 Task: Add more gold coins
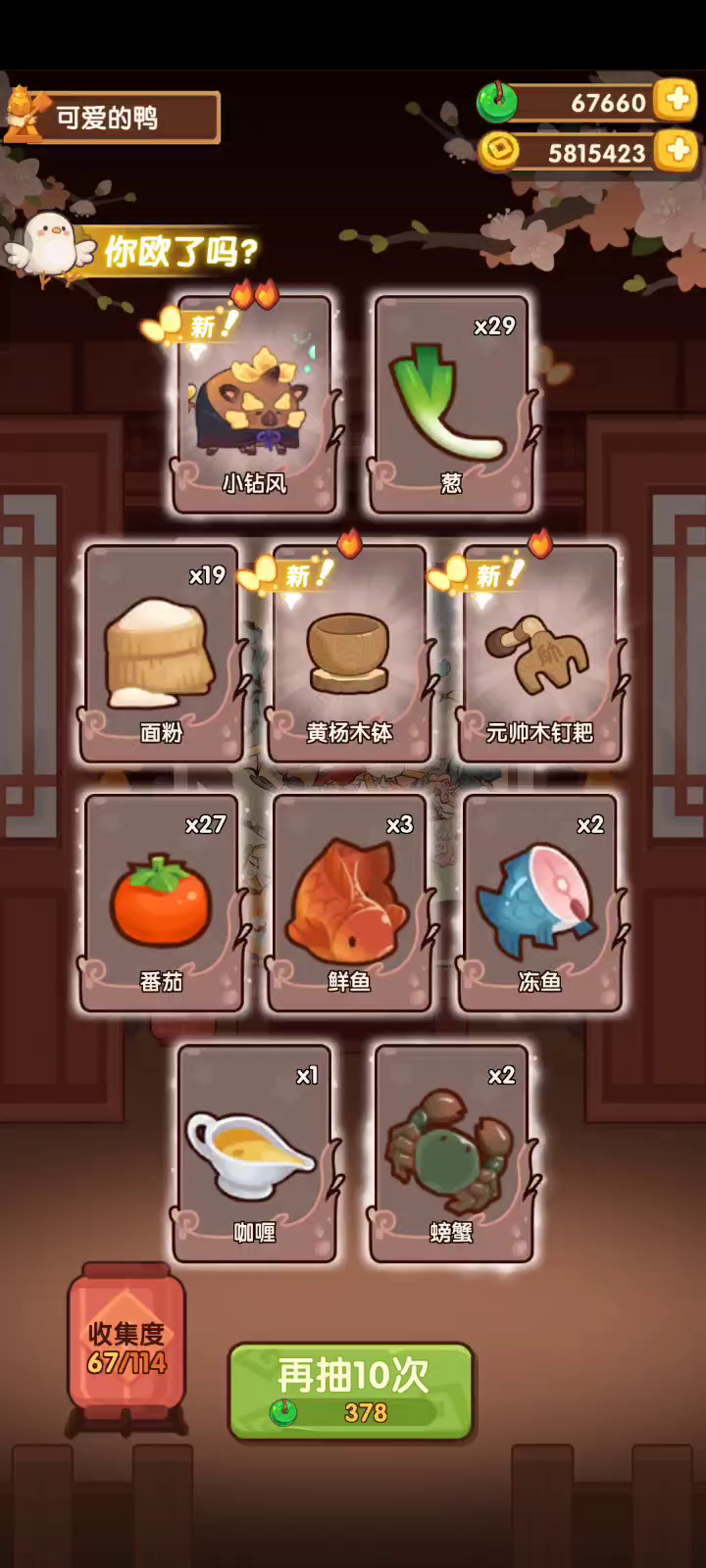(x=676, y=151)
